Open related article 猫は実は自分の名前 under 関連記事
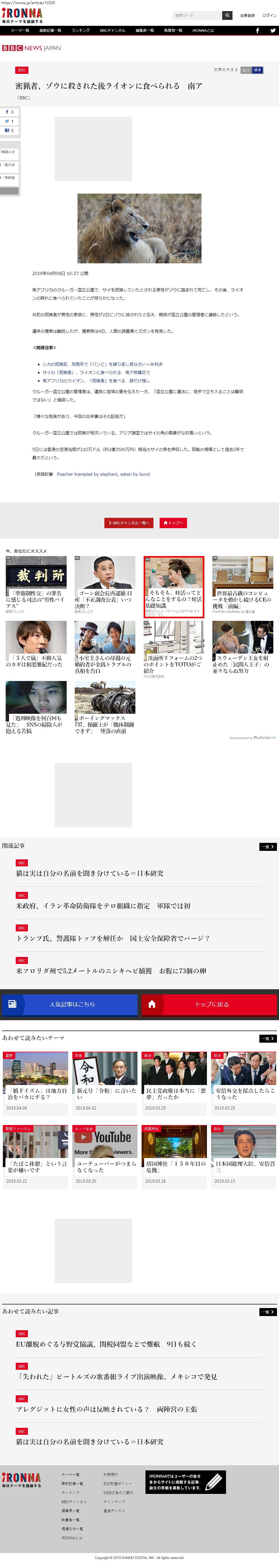 tap(90, 873)
